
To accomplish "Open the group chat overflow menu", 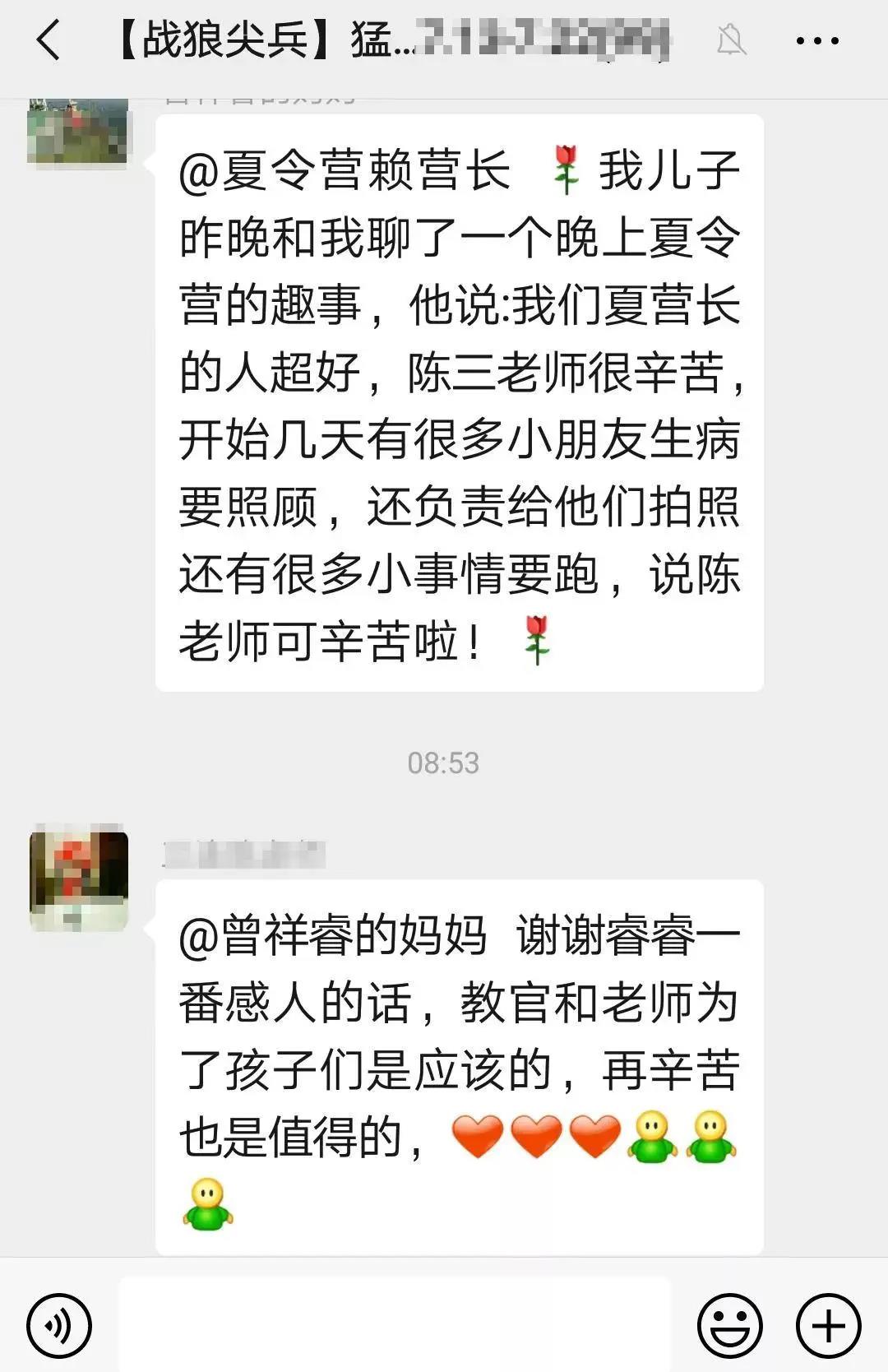I will (817, 40).
